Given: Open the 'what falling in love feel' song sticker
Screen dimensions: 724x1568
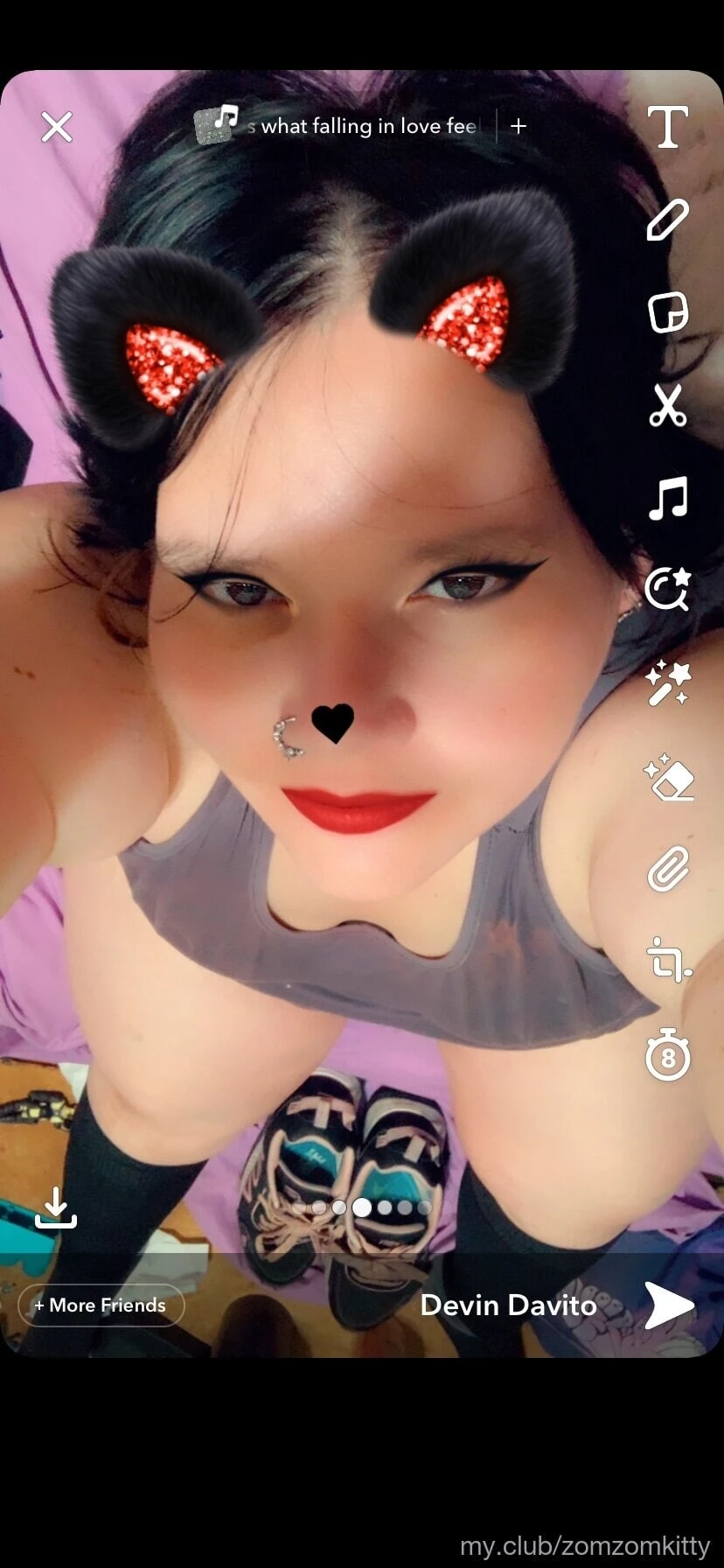Looking at the screenshot, I should pyautogui.click(x=341, y=126).
